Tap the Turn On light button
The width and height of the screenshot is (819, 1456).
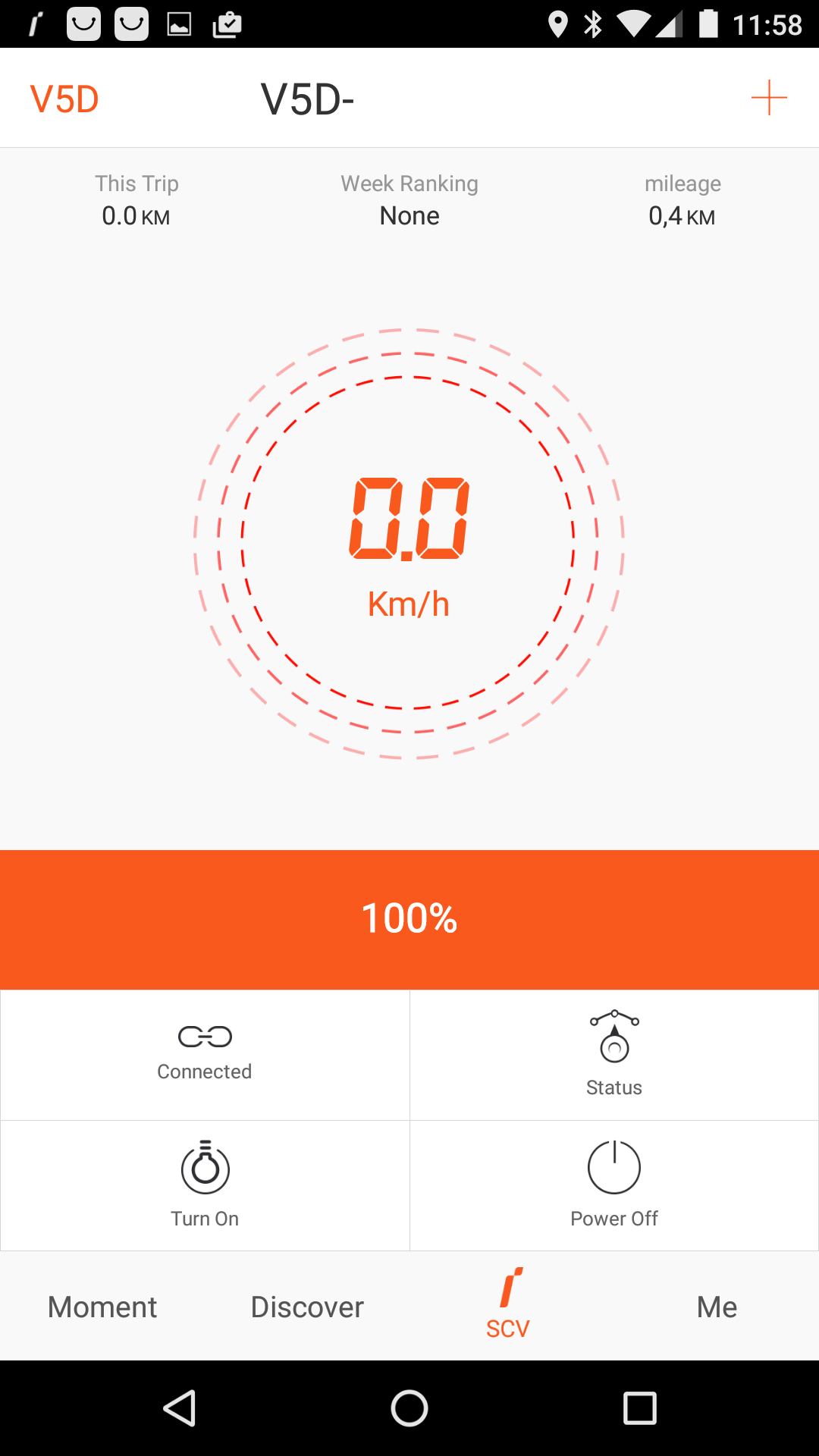(x=205, y=1185)
